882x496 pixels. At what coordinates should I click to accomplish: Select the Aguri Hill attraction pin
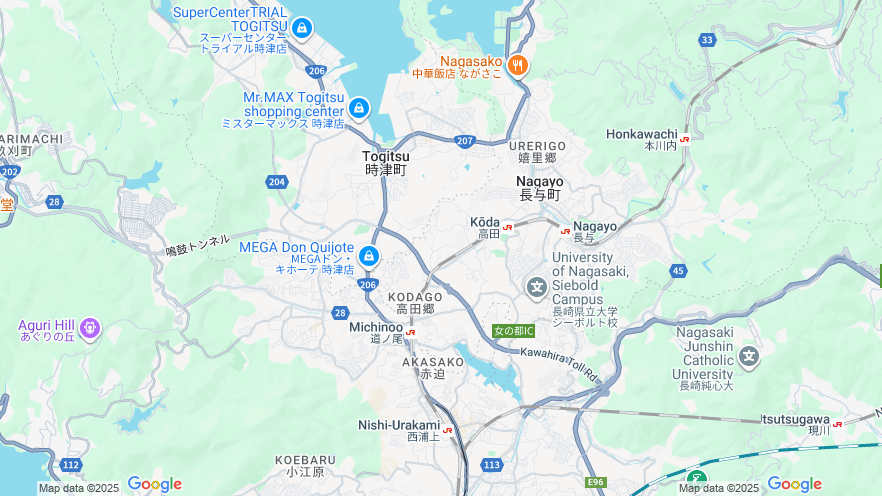coord(89,327)
